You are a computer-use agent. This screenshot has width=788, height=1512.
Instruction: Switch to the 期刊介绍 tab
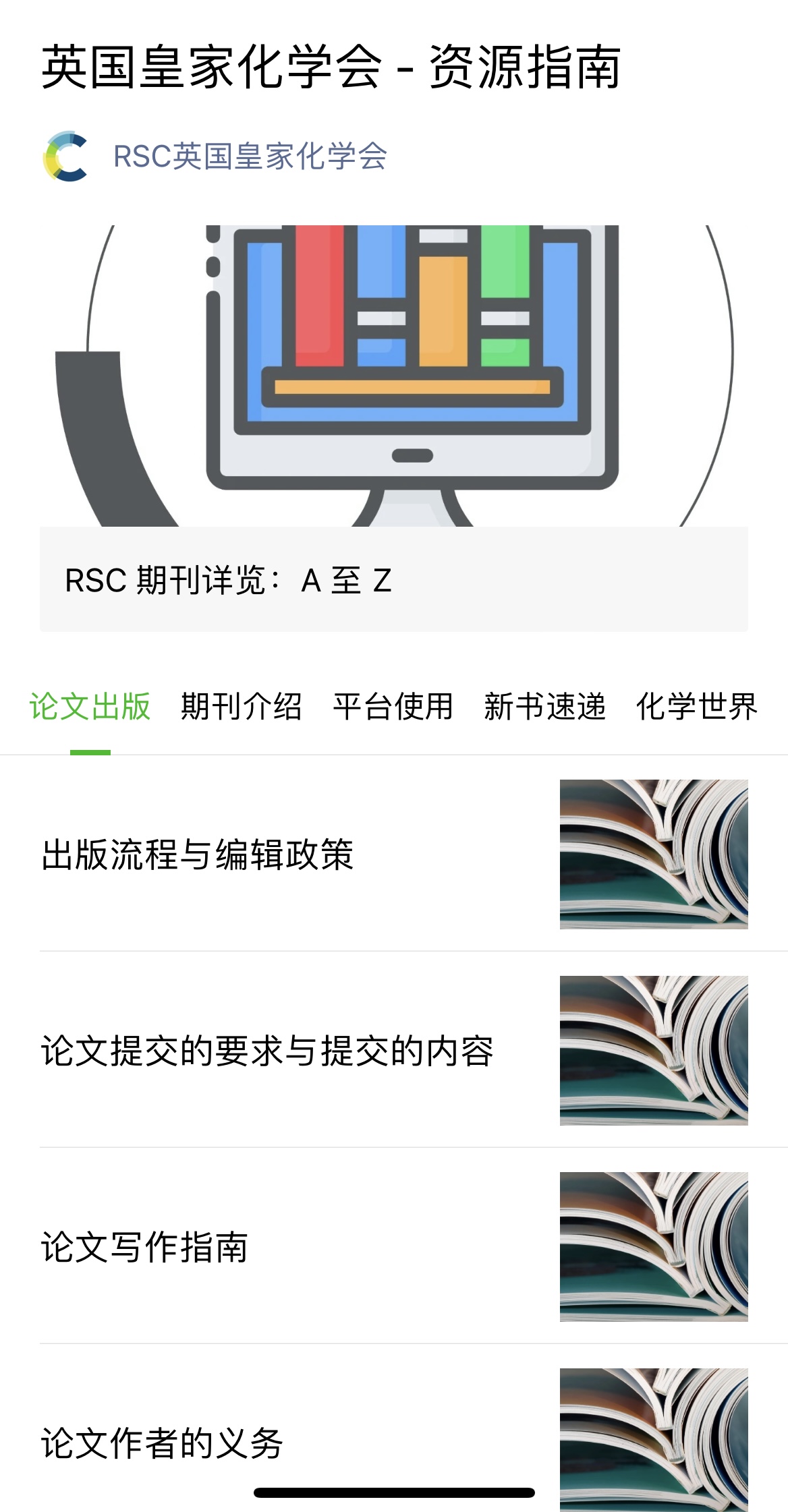click(241, 707)
